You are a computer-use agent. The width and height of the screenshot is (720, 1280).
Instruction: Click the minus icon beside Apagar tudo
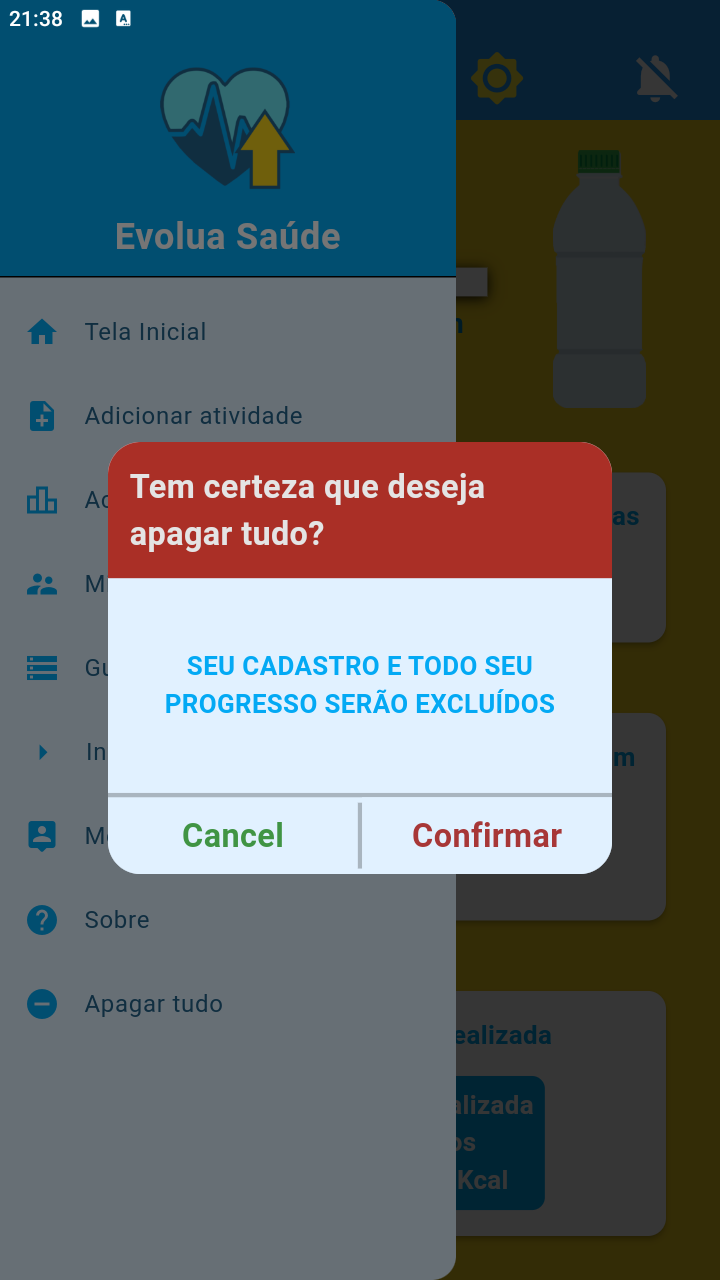point(41,1003)
